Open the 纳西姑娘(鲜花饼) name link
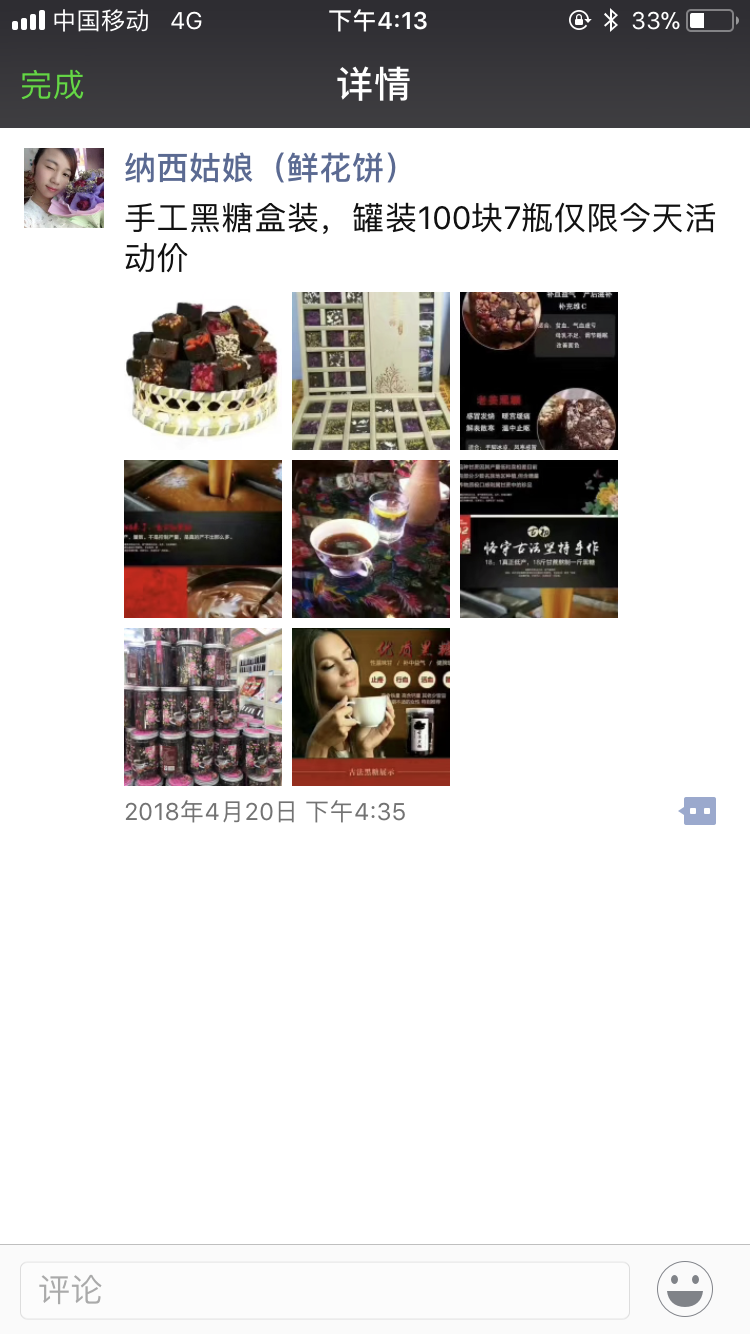This screenshot has width=750, height=1334. pos(262,168)
